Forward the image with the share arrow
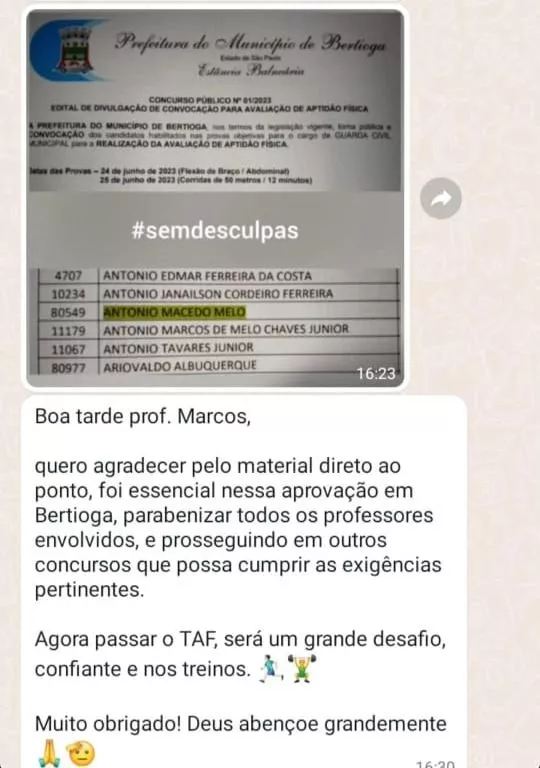Viewport: 540px width, 768px height. point(441,198)
